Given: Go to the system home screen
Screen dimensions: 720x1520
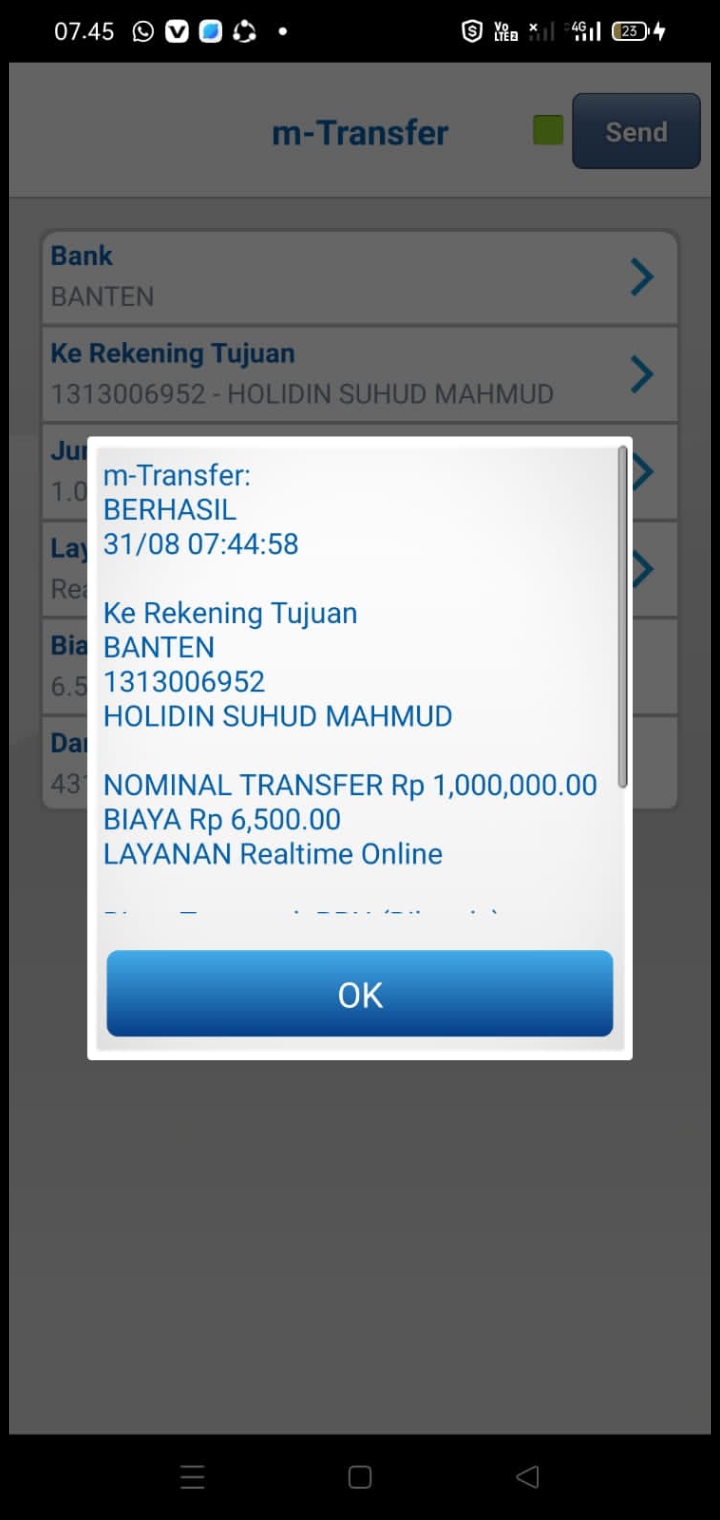Looking at the screenshot, I should tap(360, 1477).
